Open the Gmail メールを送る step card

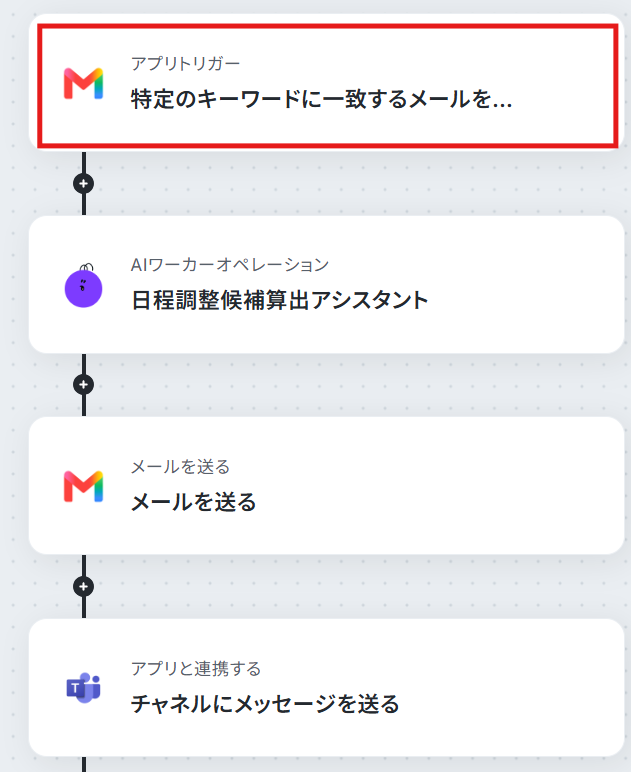(327, 486)
